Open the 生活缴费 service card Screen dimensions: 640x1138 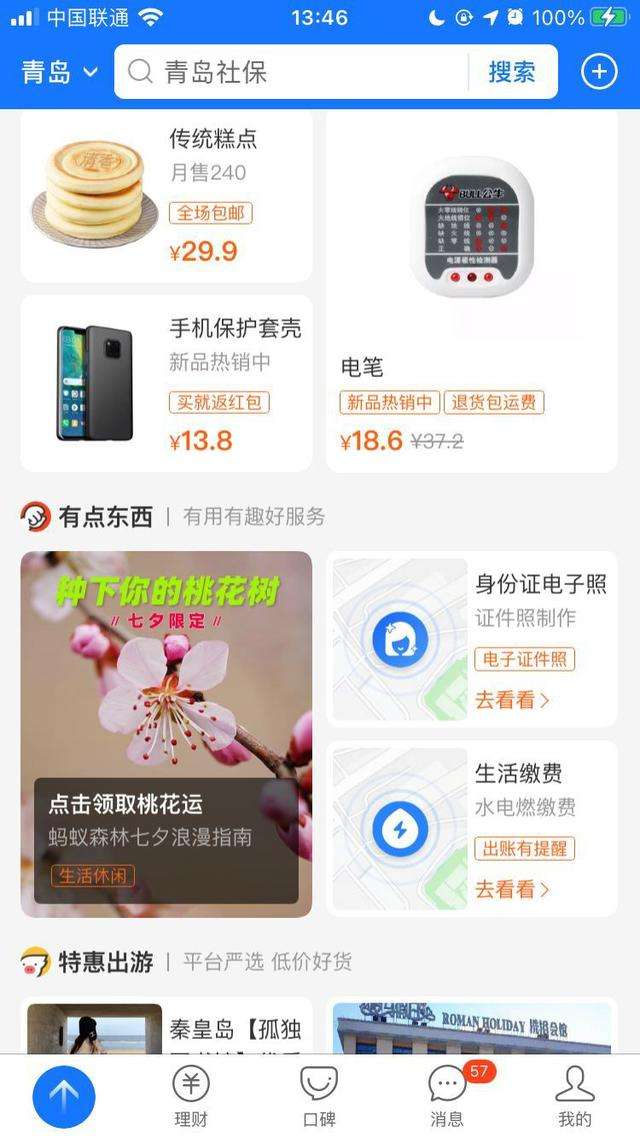471,828
